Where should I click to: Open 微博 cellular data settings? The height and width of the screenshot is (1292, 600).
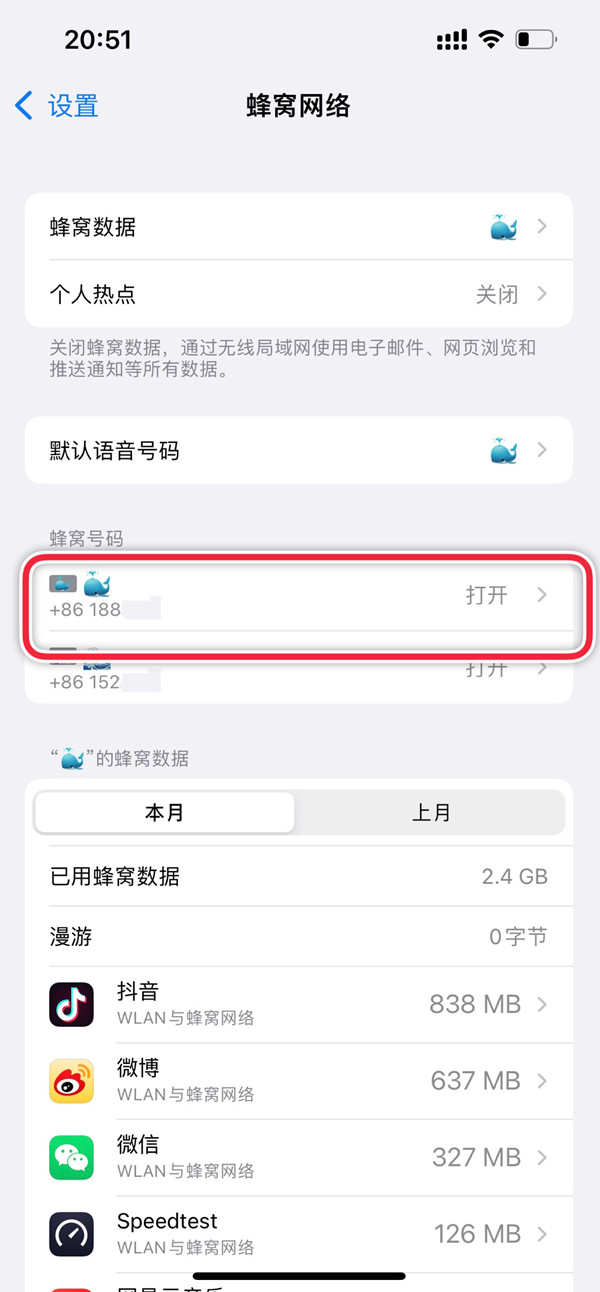(298, 1081)
